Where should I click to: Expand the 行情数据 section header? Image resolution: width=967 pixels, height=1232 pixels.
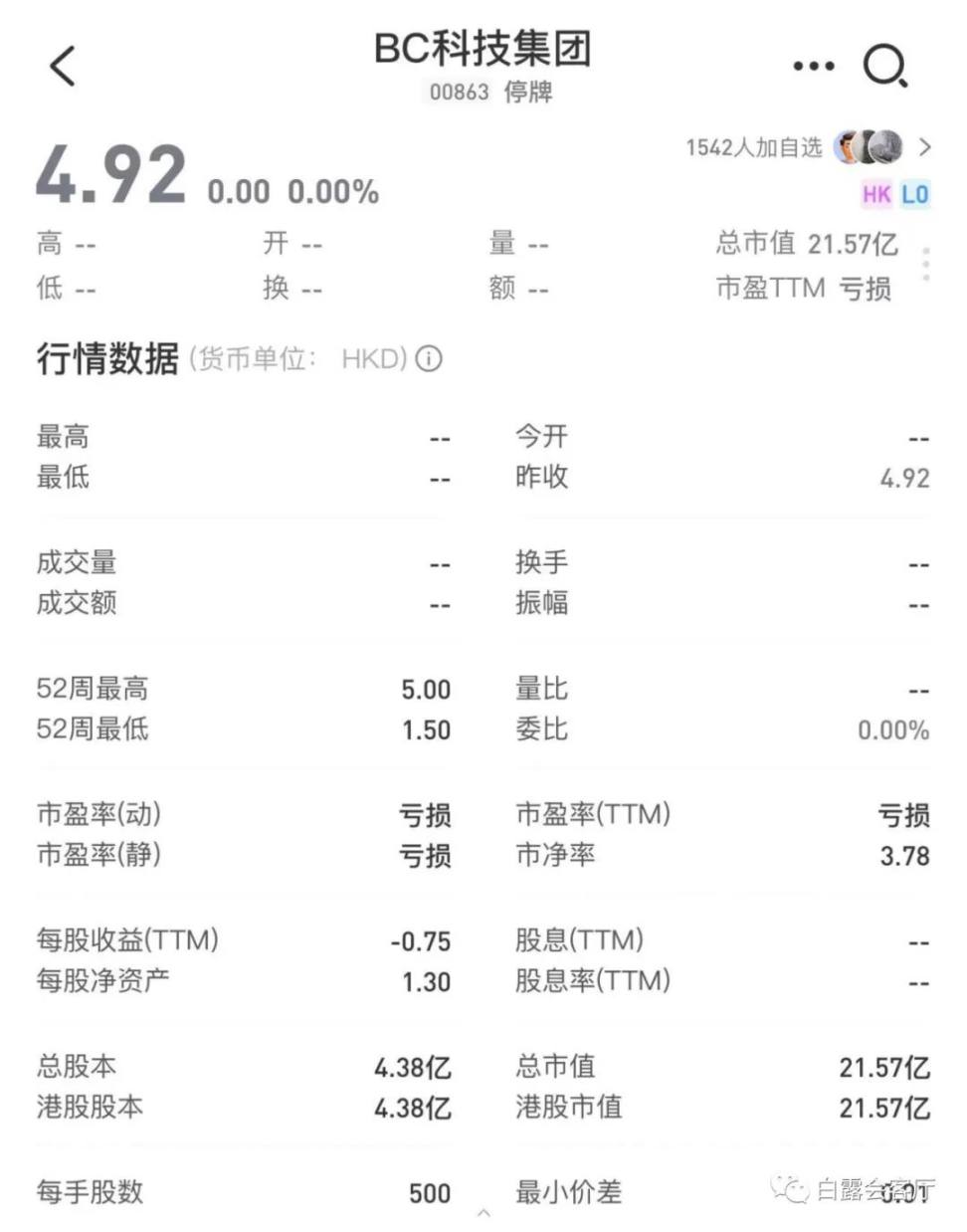coord(105,359)
